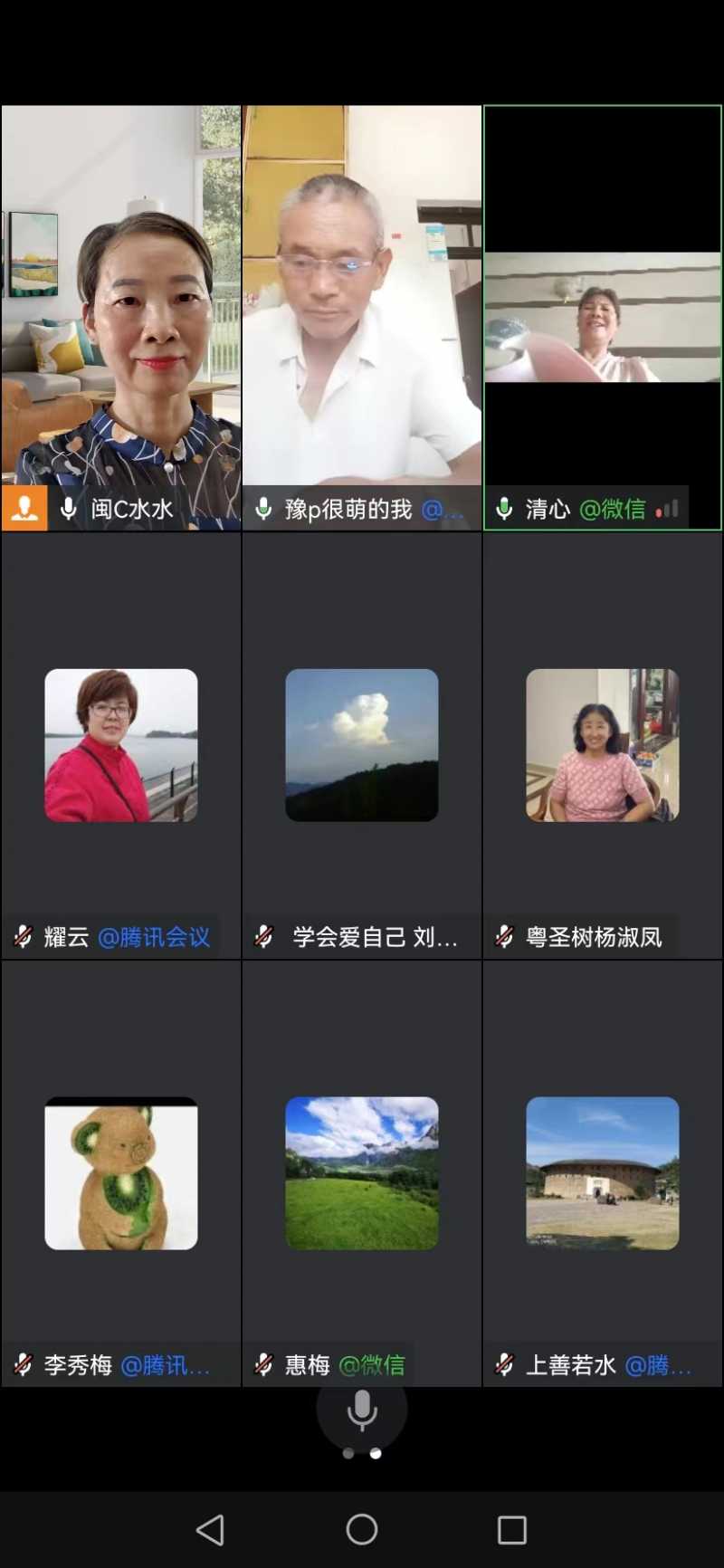Select the 学会爱自己 participant tile
Image resolution: width=724 pixels, height=1568 pixels.
point(362,745)
